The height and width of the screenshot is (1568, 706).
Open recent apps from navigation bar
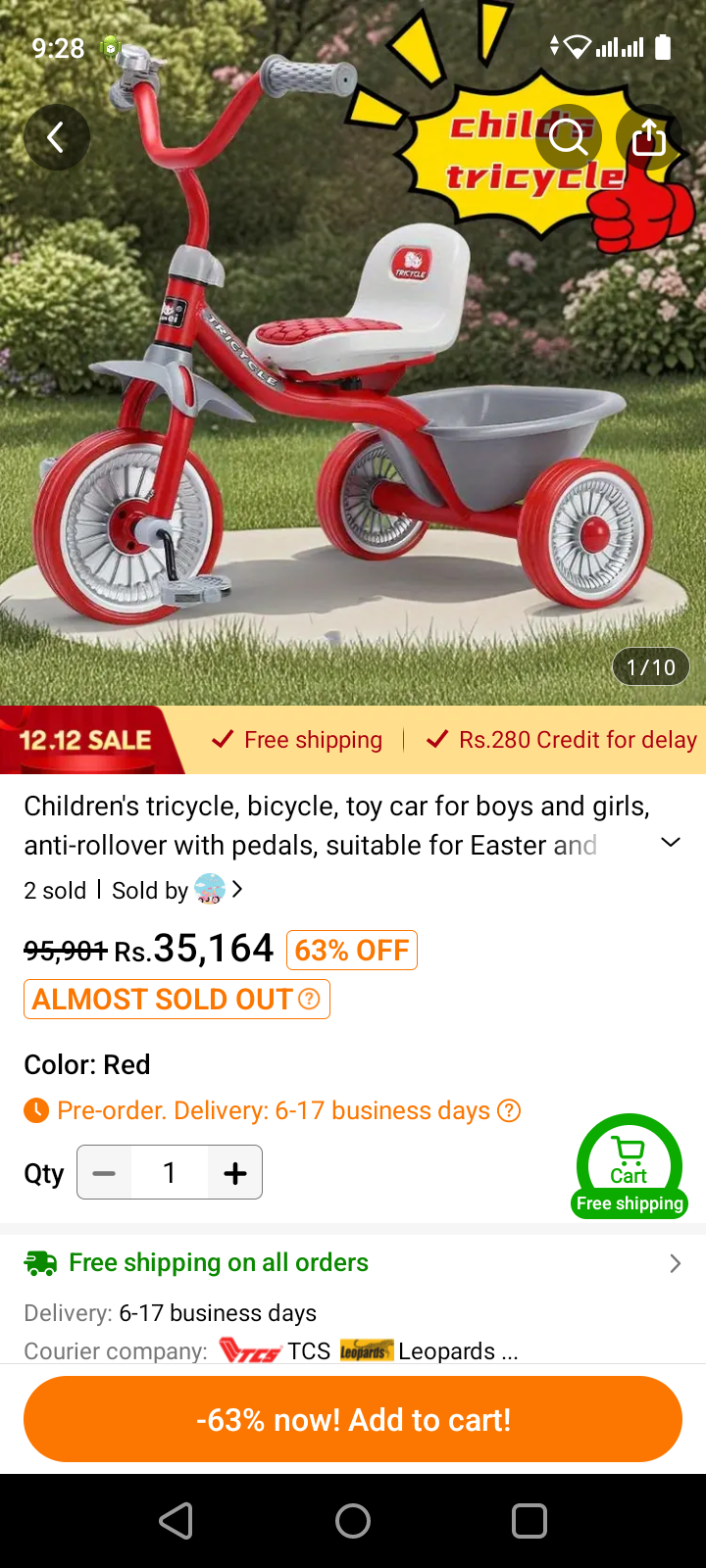(529, 1521)
